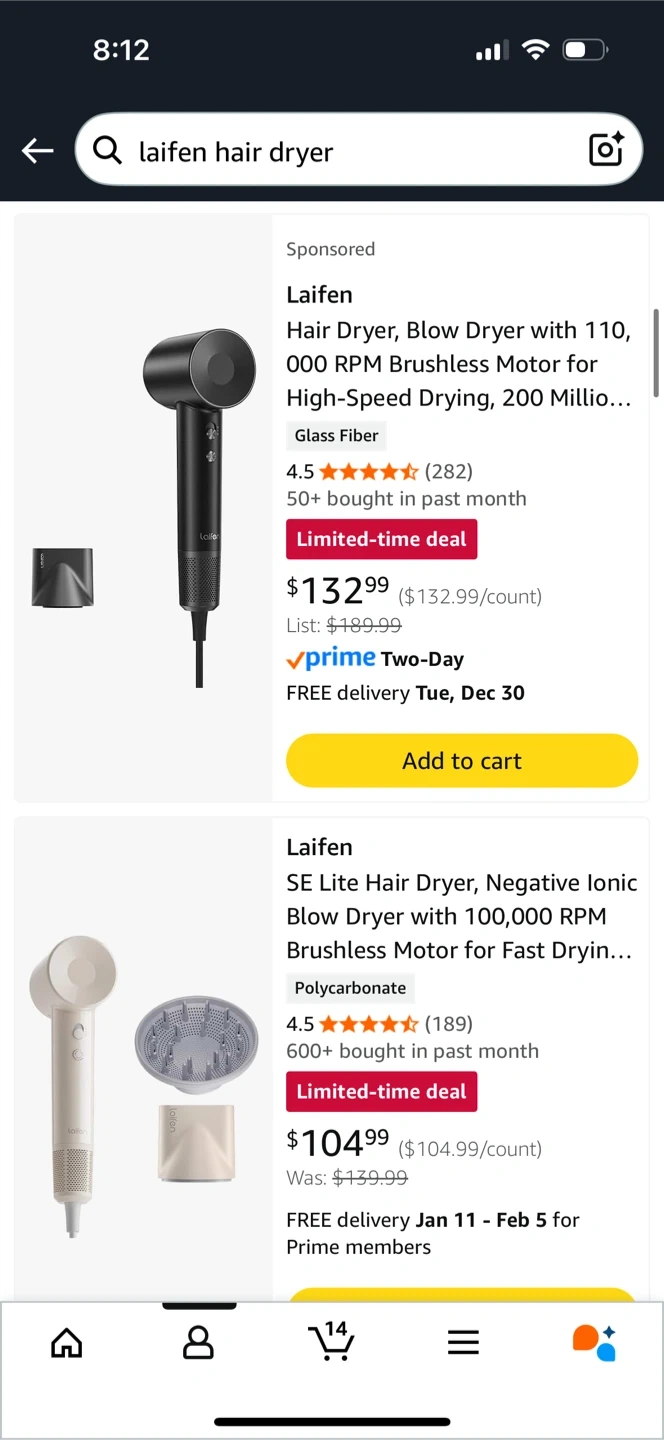View the 110,000 RPM Hair Dryer listing

click(459, 364)
